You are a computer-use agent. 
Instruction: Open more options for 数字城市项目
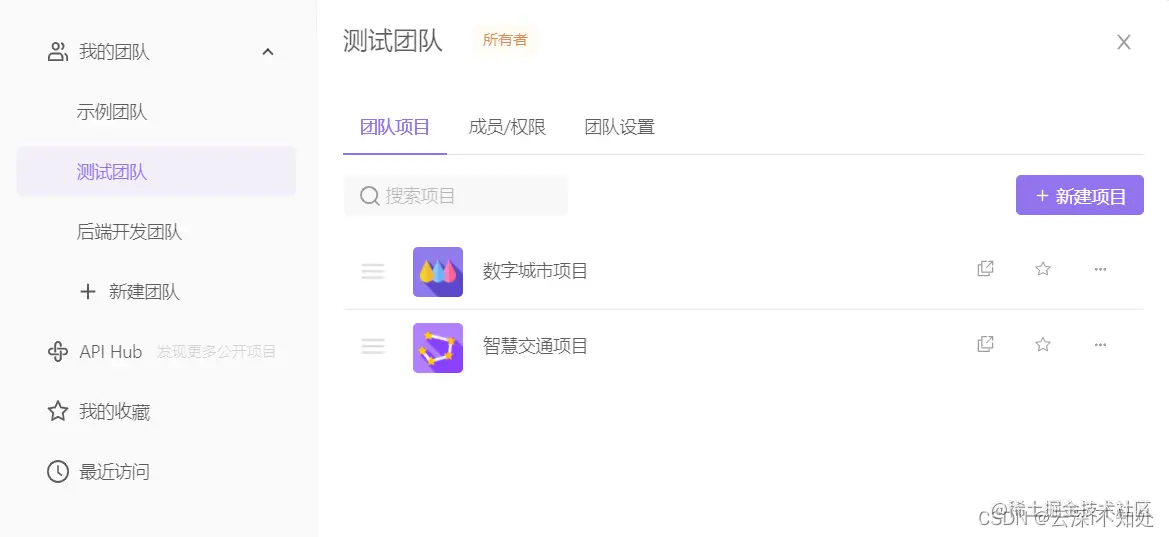(x=1100, y=269)
